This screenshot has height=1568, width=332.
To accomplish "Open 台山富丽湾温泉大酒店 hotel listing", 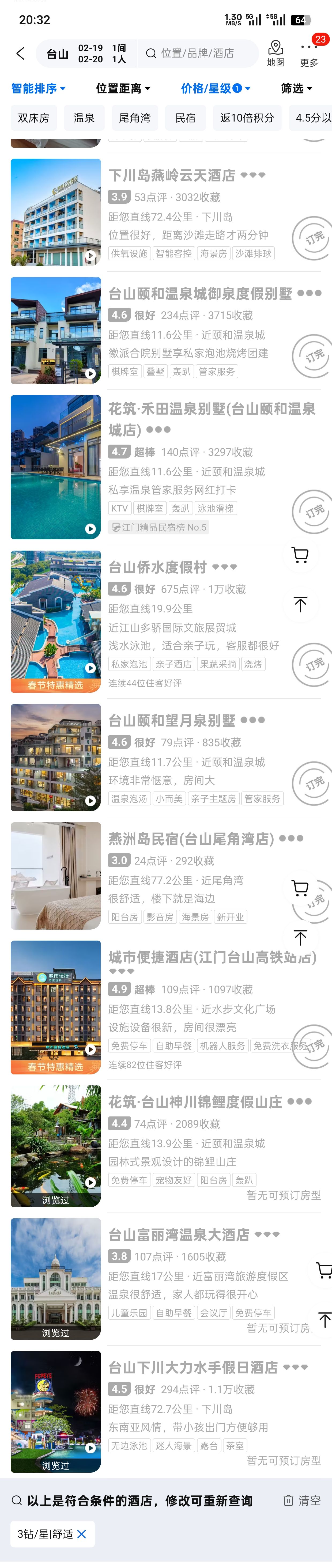I will 179,1235.
